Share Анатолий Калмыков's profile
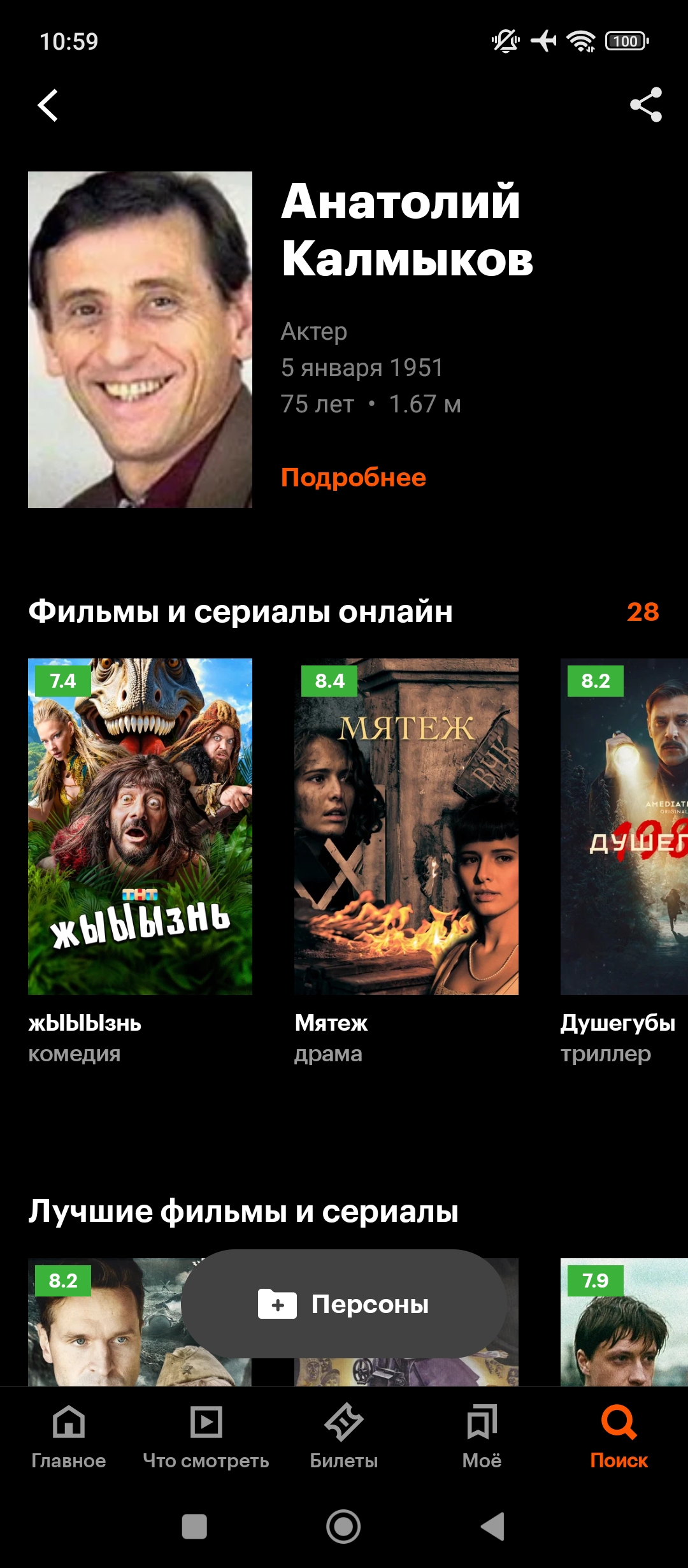 [x=645, y=105]
